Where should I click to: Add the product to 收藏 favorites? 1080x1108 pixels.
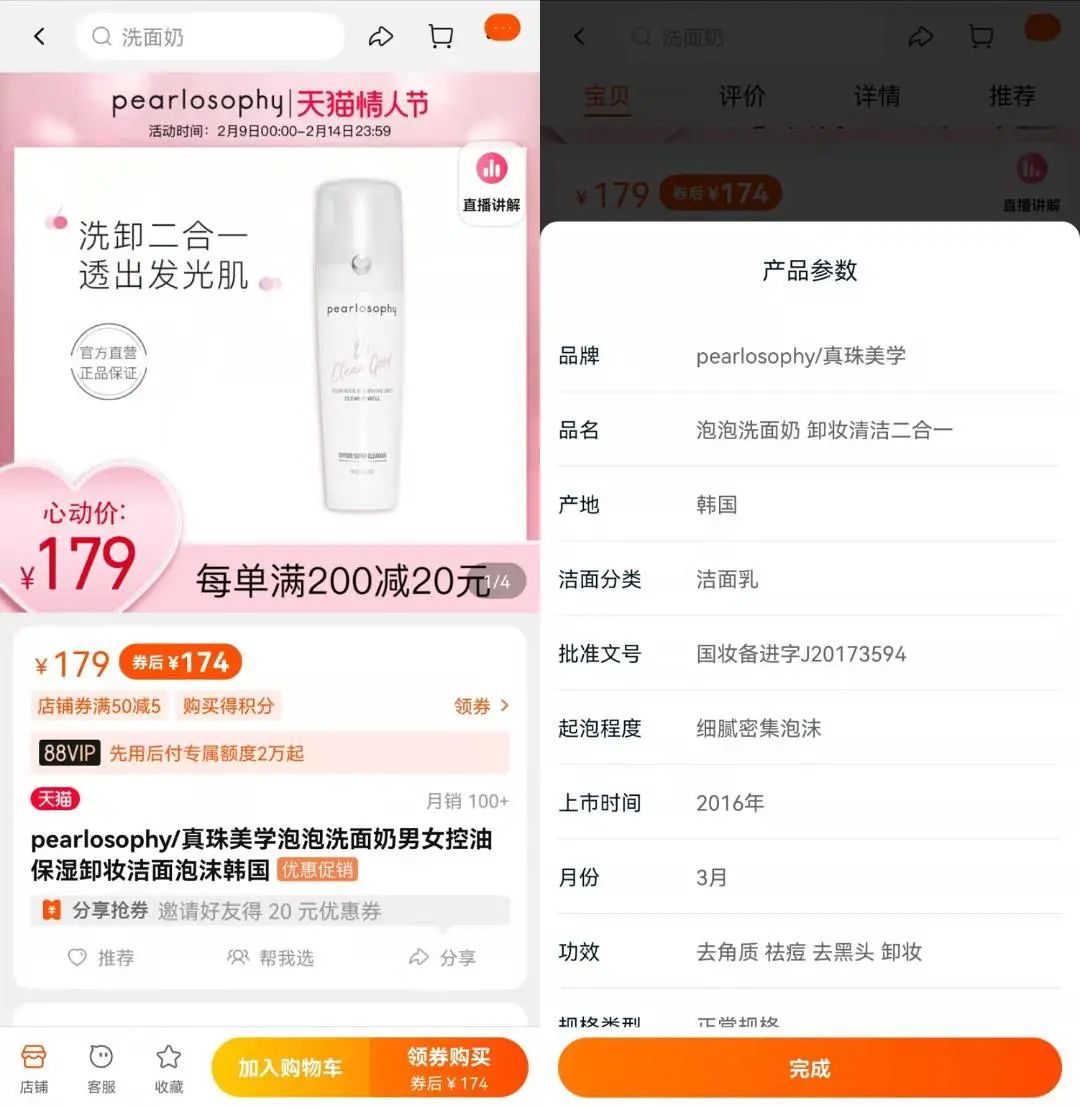(x=169, y=1067)
